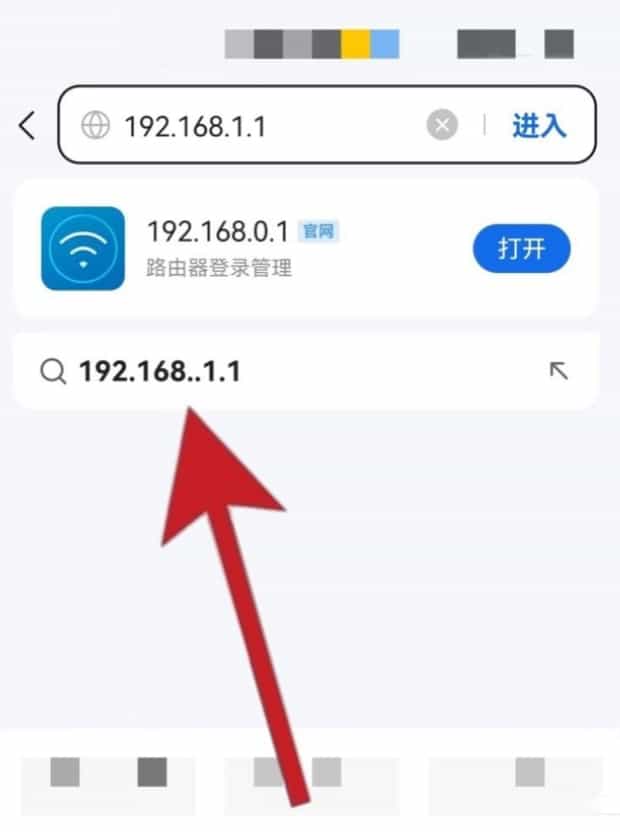Tap the 192.168.1.1 address field

(250, 126)
